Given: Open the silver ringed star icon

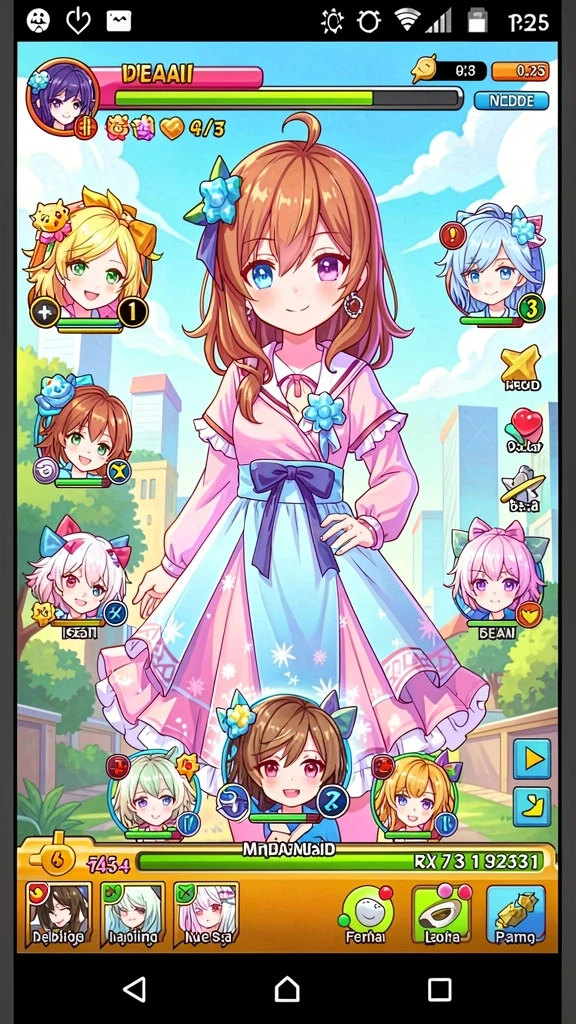Looking at the screenshot, I should [522, 484].
